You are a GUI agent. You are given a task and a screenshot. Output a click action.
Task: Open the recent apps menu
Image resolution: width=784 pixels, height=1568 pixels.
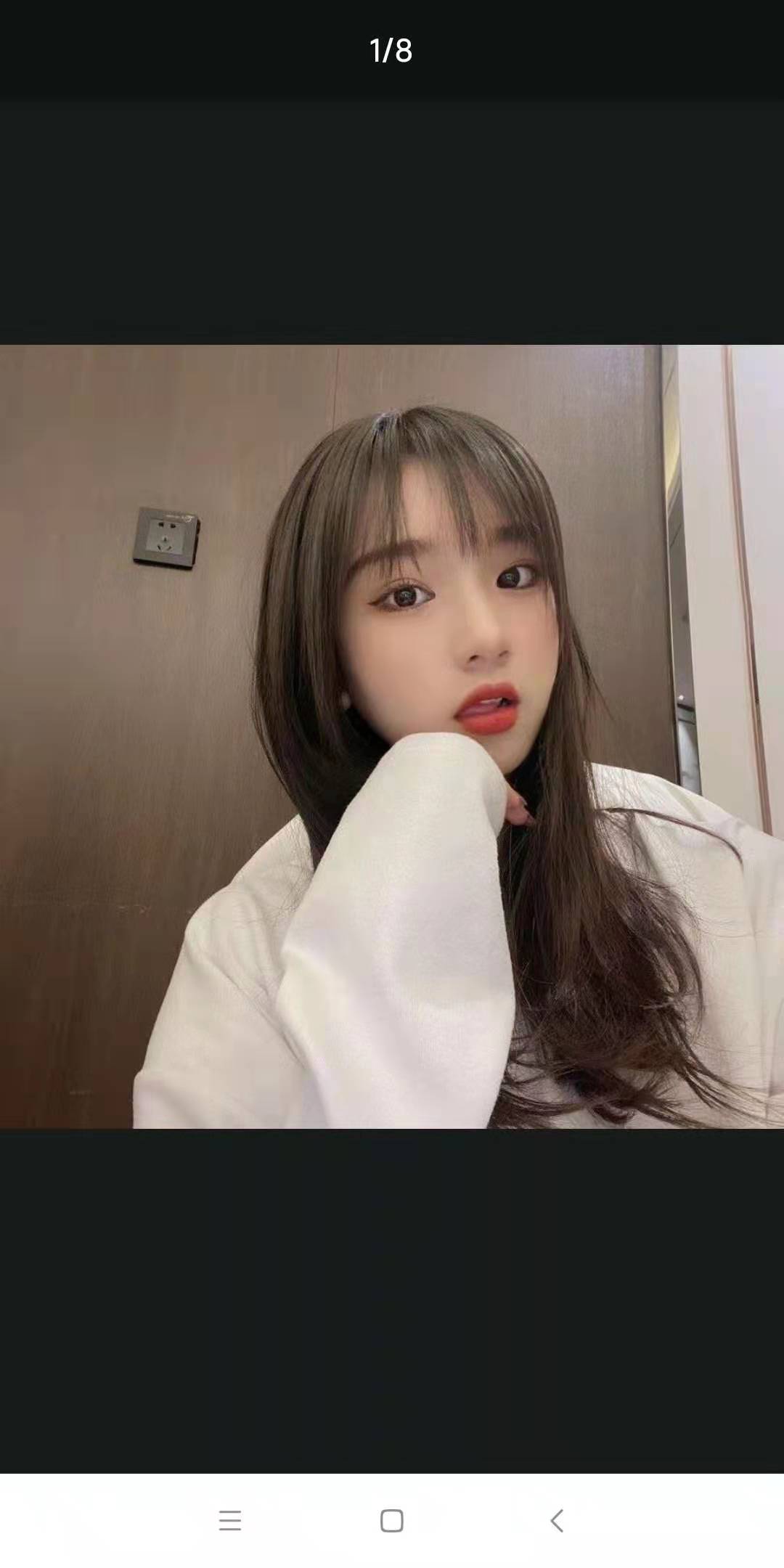229,1520
